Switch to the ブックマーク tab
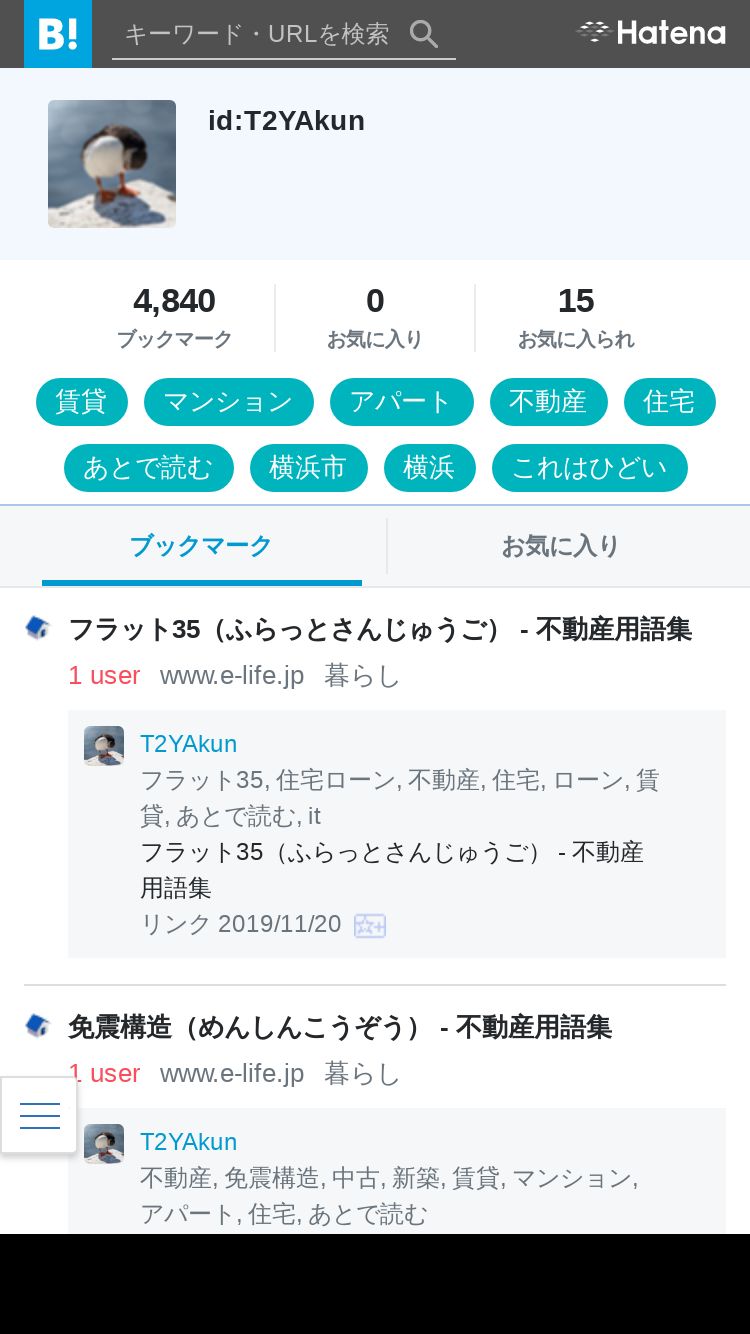Image resolution: width=750 pixels, height=1334 pixels. [x=201, y=546]
